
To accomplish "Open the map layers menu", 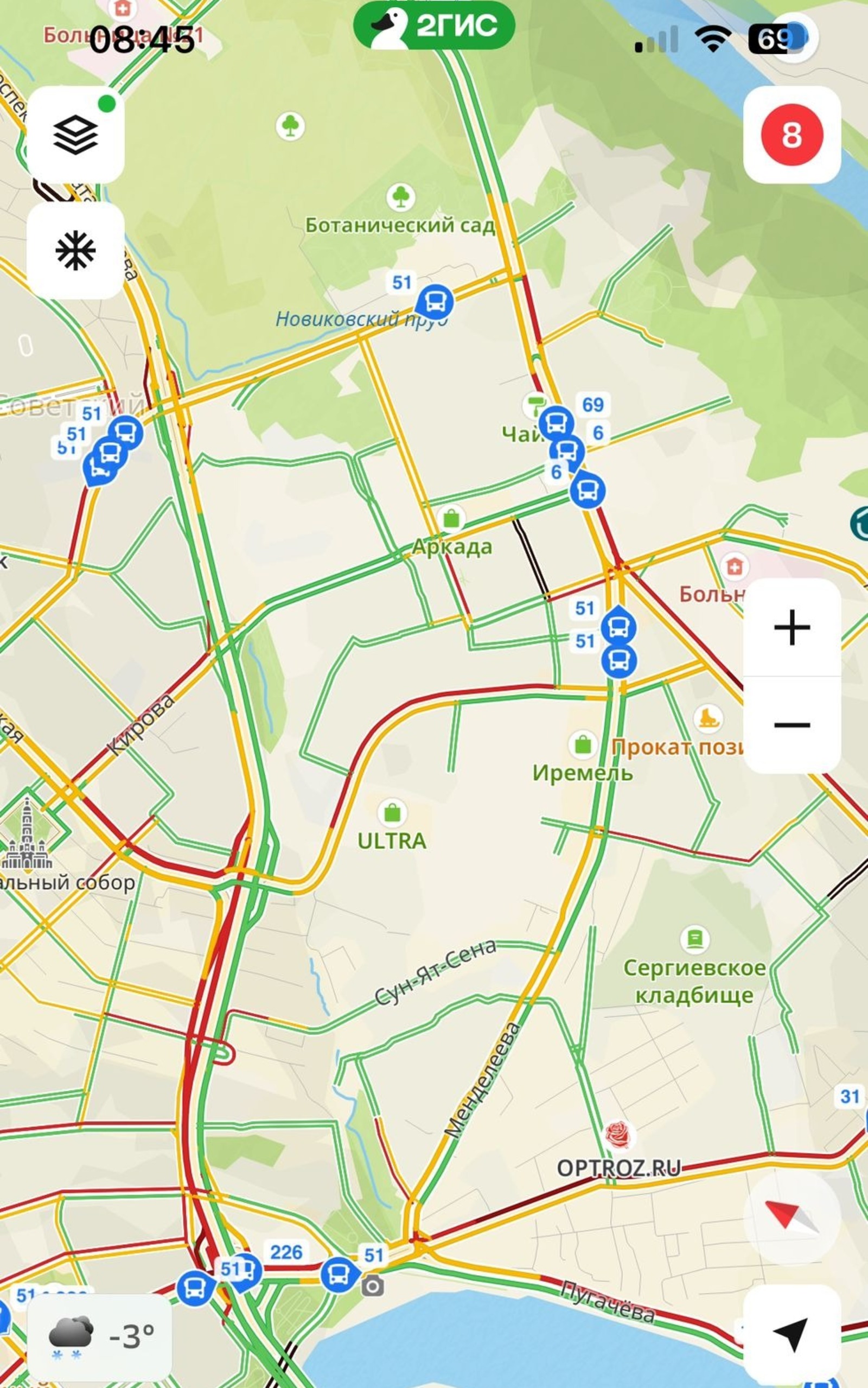I will pyautogui.click(x=75, y=135).
